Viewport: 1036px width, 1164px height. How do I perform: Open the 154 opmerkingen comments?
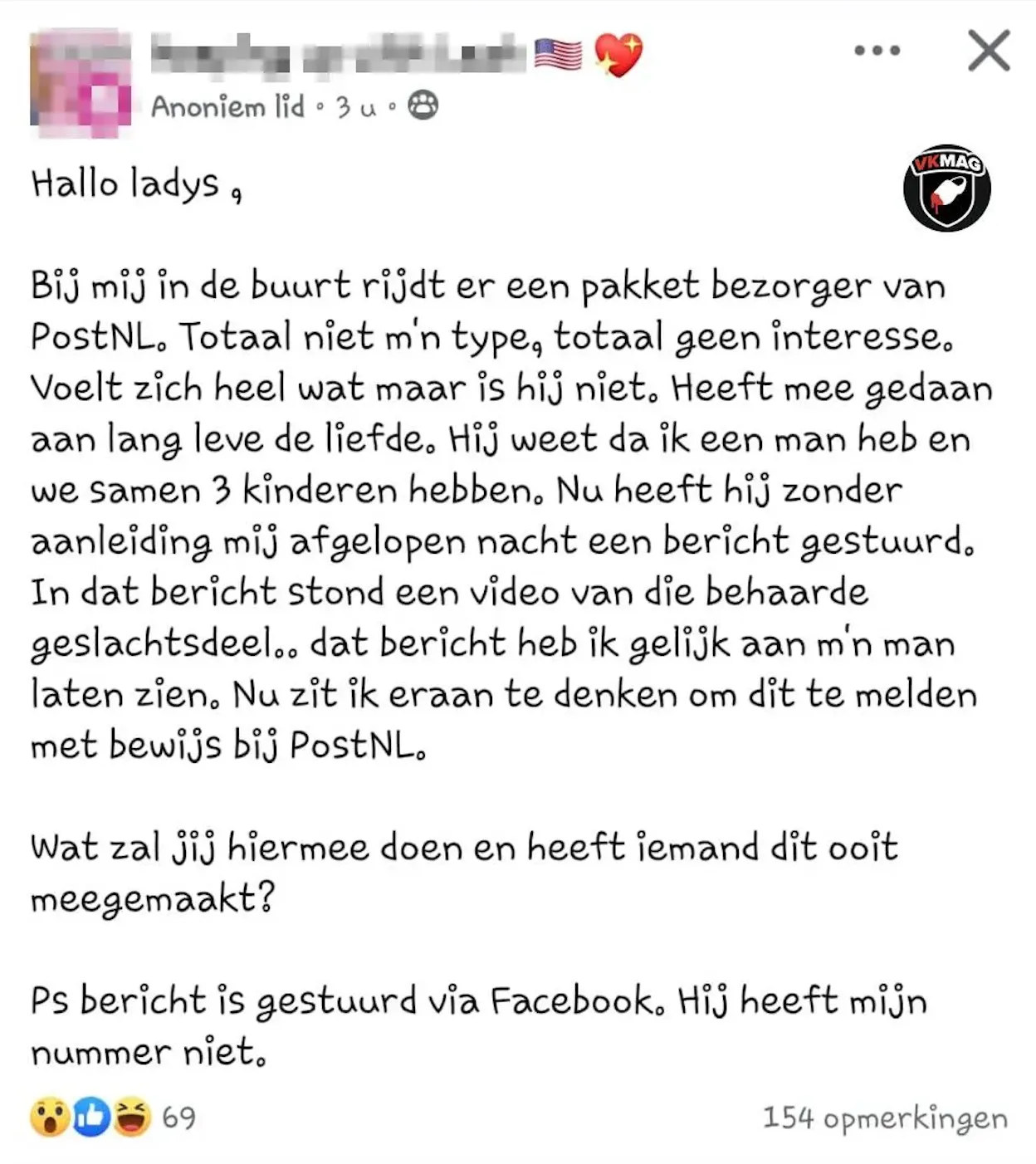884,1118
